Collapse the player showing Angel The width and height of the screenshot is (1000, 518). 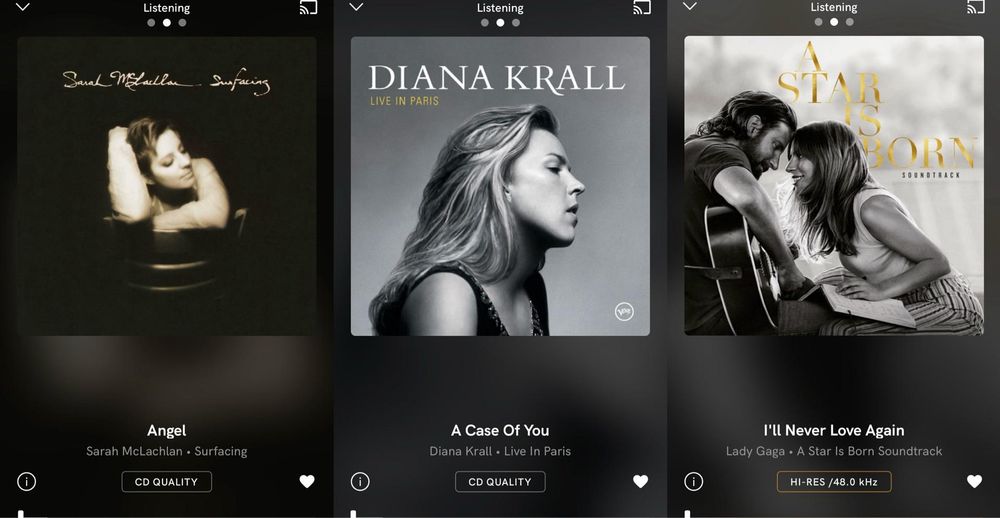pos(23,7)
